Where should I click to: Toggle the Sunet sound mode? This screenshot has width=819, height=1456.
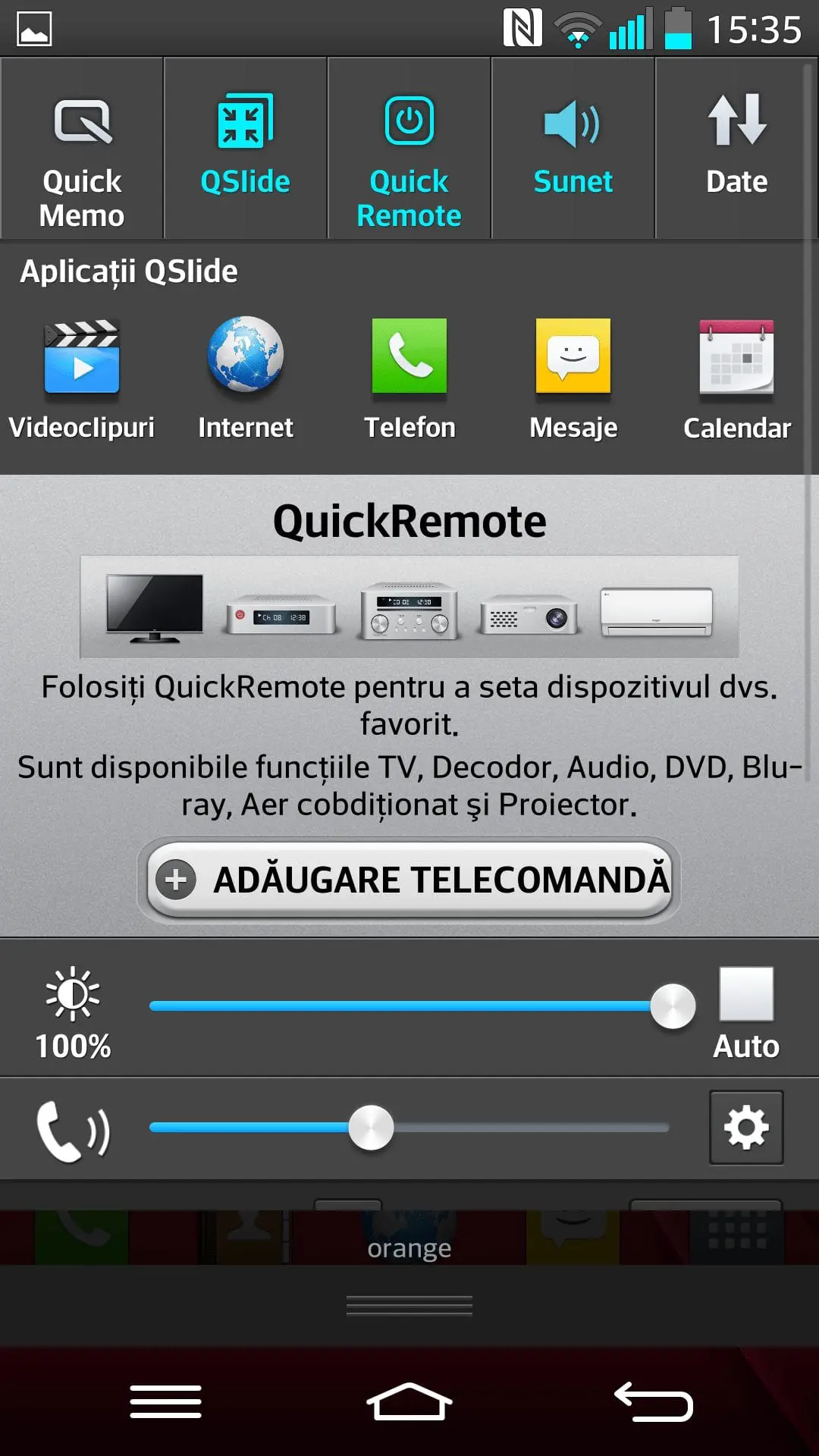[573, 149]
